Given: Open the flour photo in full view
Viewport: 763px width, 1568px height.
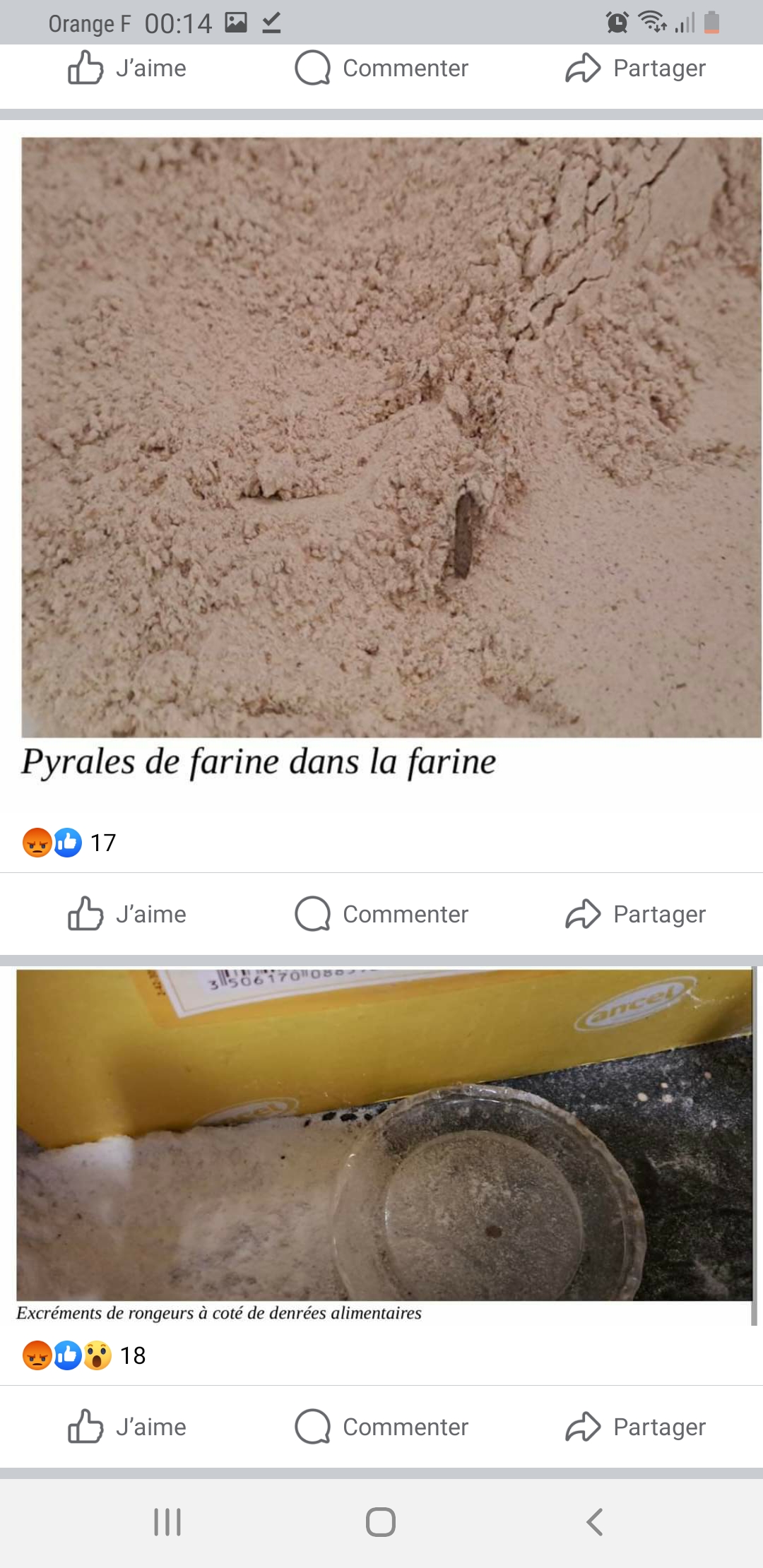Looking at the screenshot, I should pyautogui.click(x=391, y=438).
